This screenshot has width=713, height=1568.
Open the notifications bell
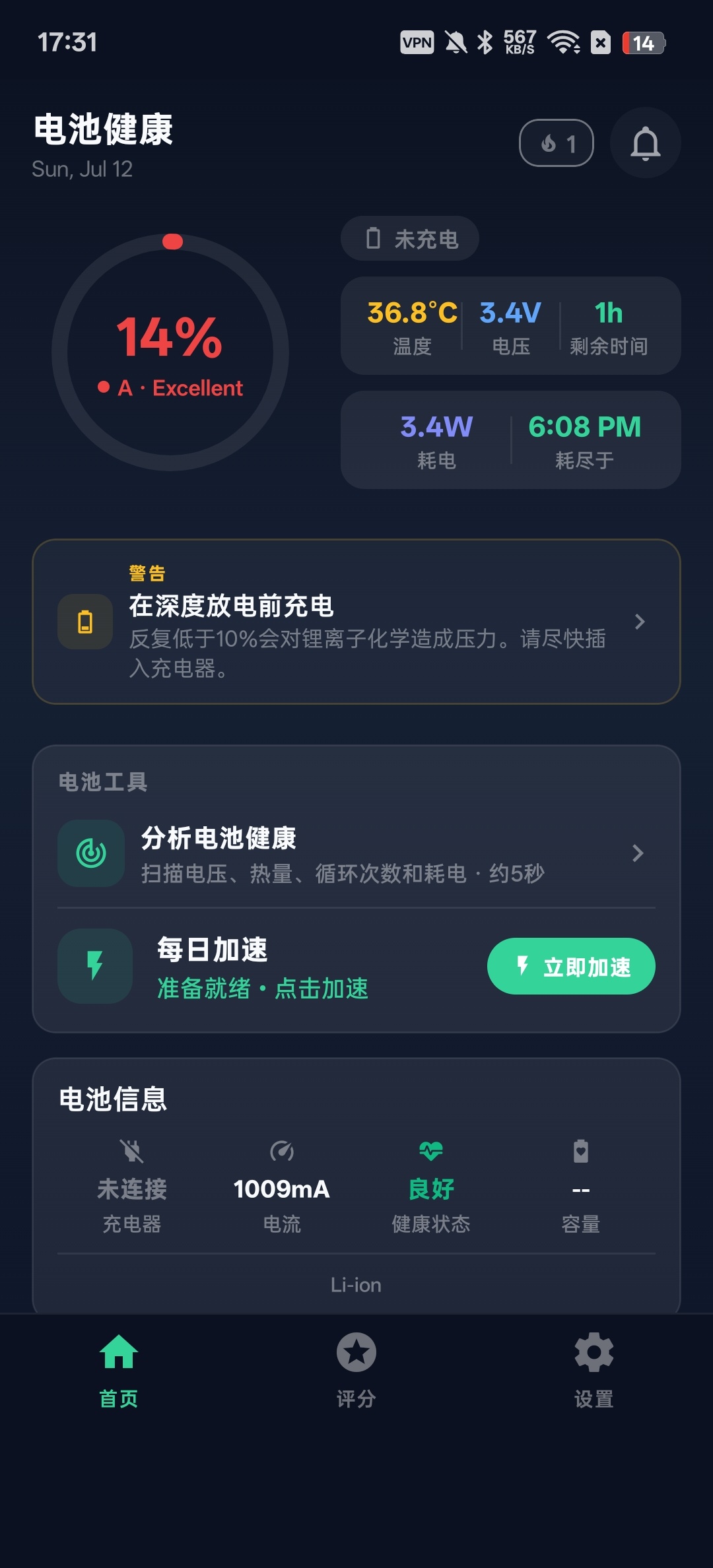pyautogui.click(x=645, y=143)
